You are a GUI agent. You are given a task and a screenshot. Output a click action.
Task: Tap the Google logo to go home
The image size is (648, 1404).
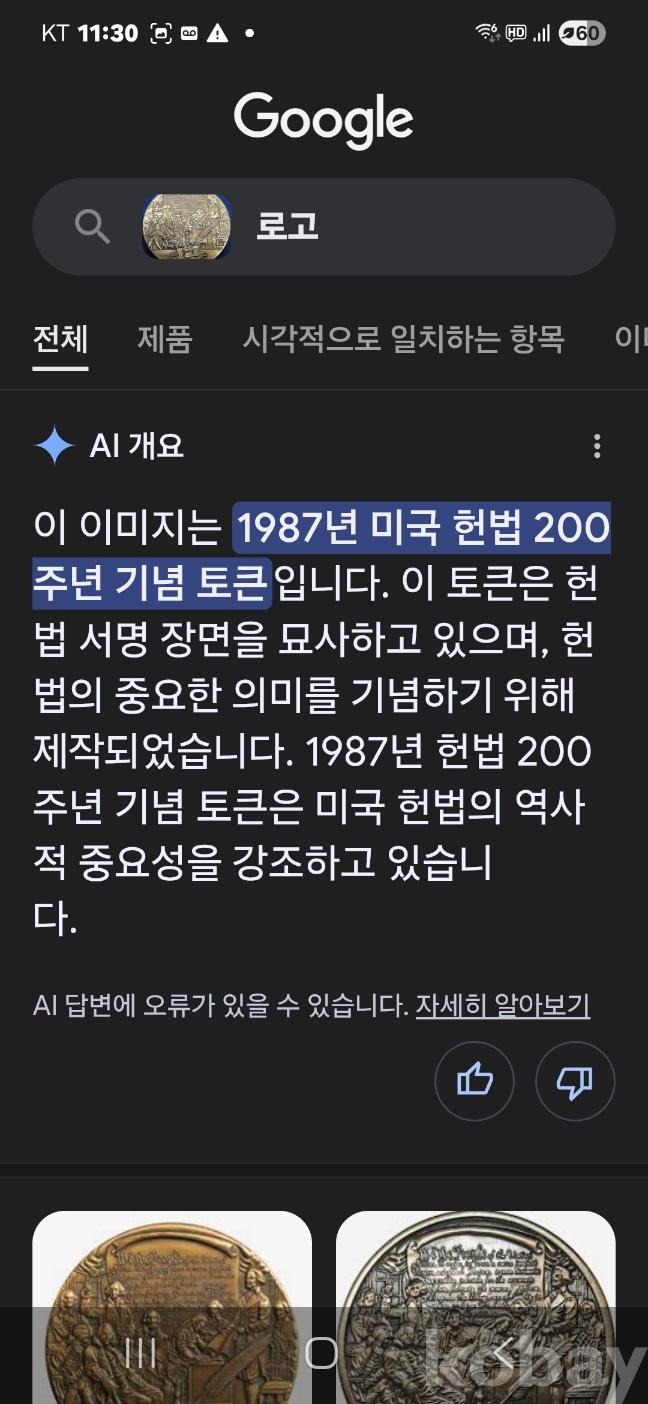coord(323,120)
